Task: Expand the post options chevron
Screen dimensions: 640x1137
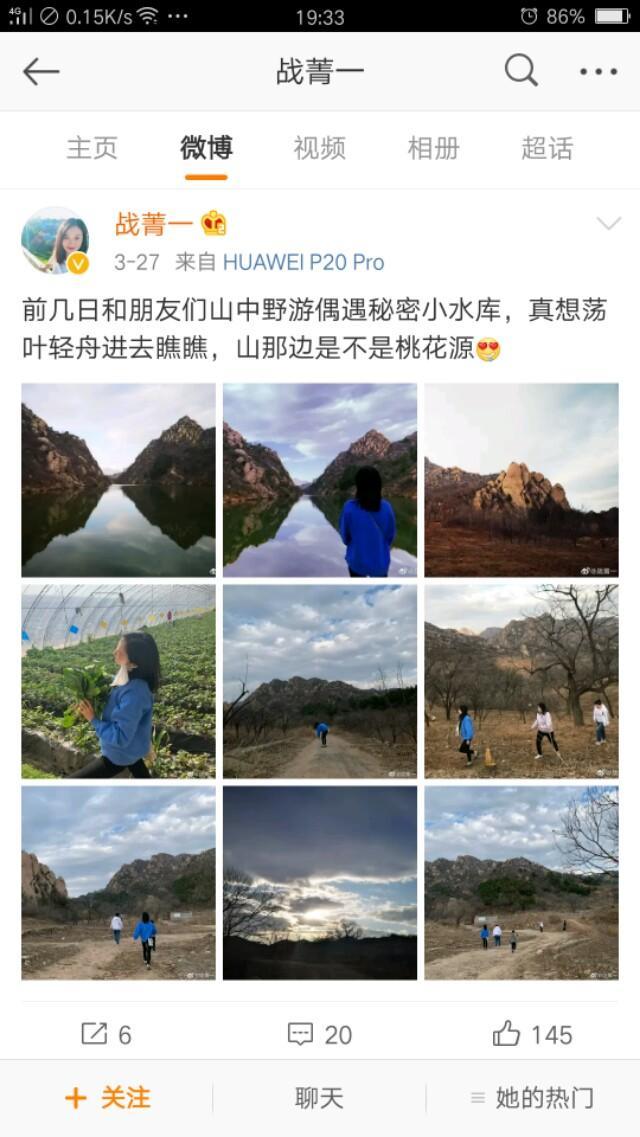Action: pos(608,224)
